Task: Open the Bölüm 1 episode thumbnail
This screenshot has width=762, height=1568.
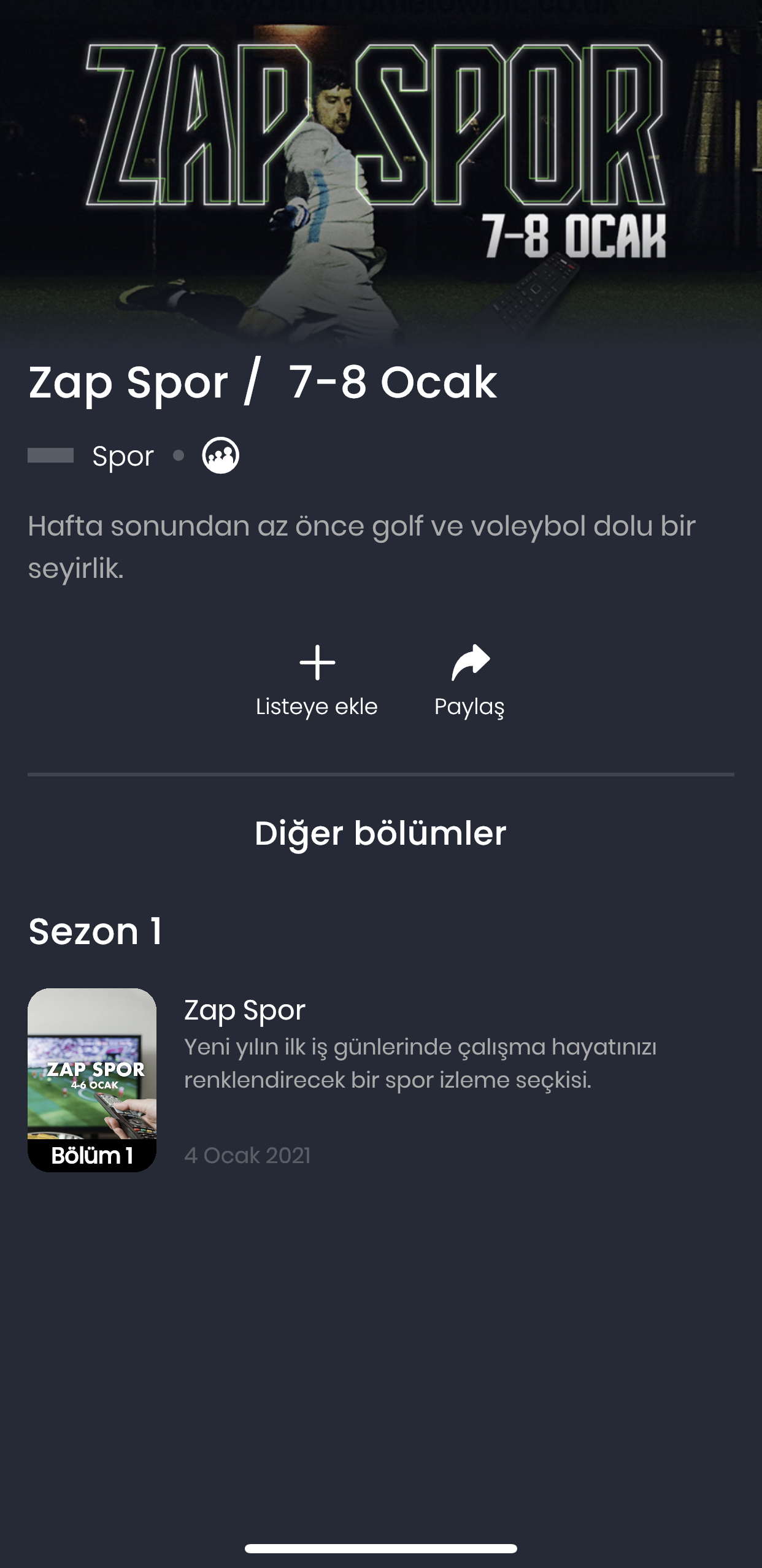Action: click(92, 1080)
